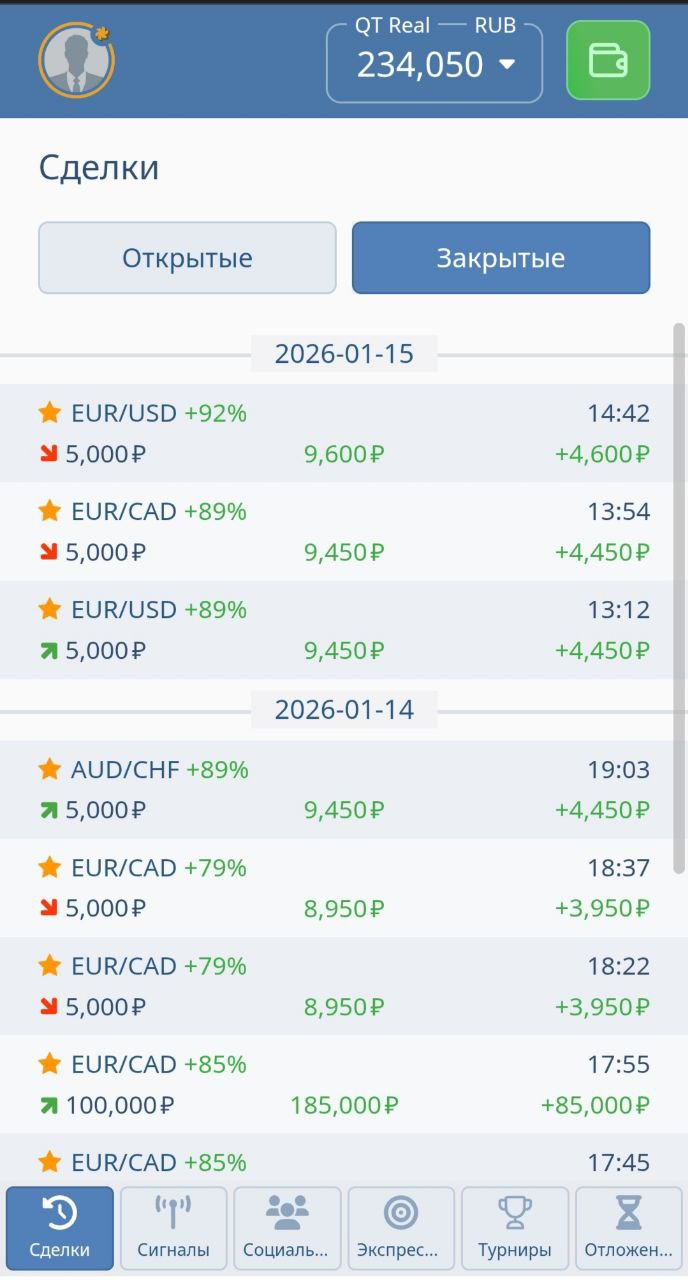Open the EUR/CAD deal closed at 18:37

point(343,888)
